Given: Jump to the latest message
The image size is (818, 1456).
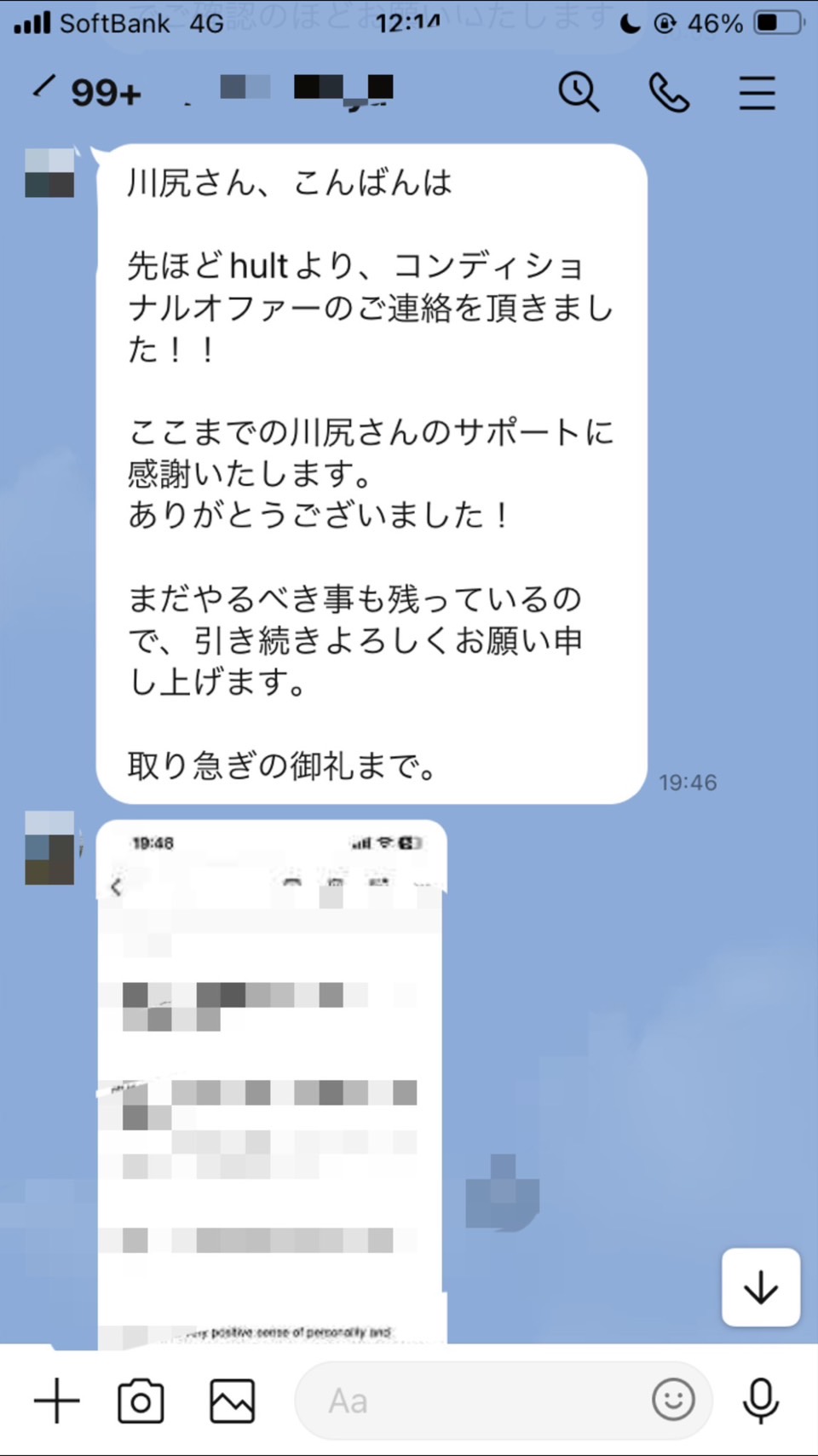Looking at the screenshot, I should point(761,1287).
